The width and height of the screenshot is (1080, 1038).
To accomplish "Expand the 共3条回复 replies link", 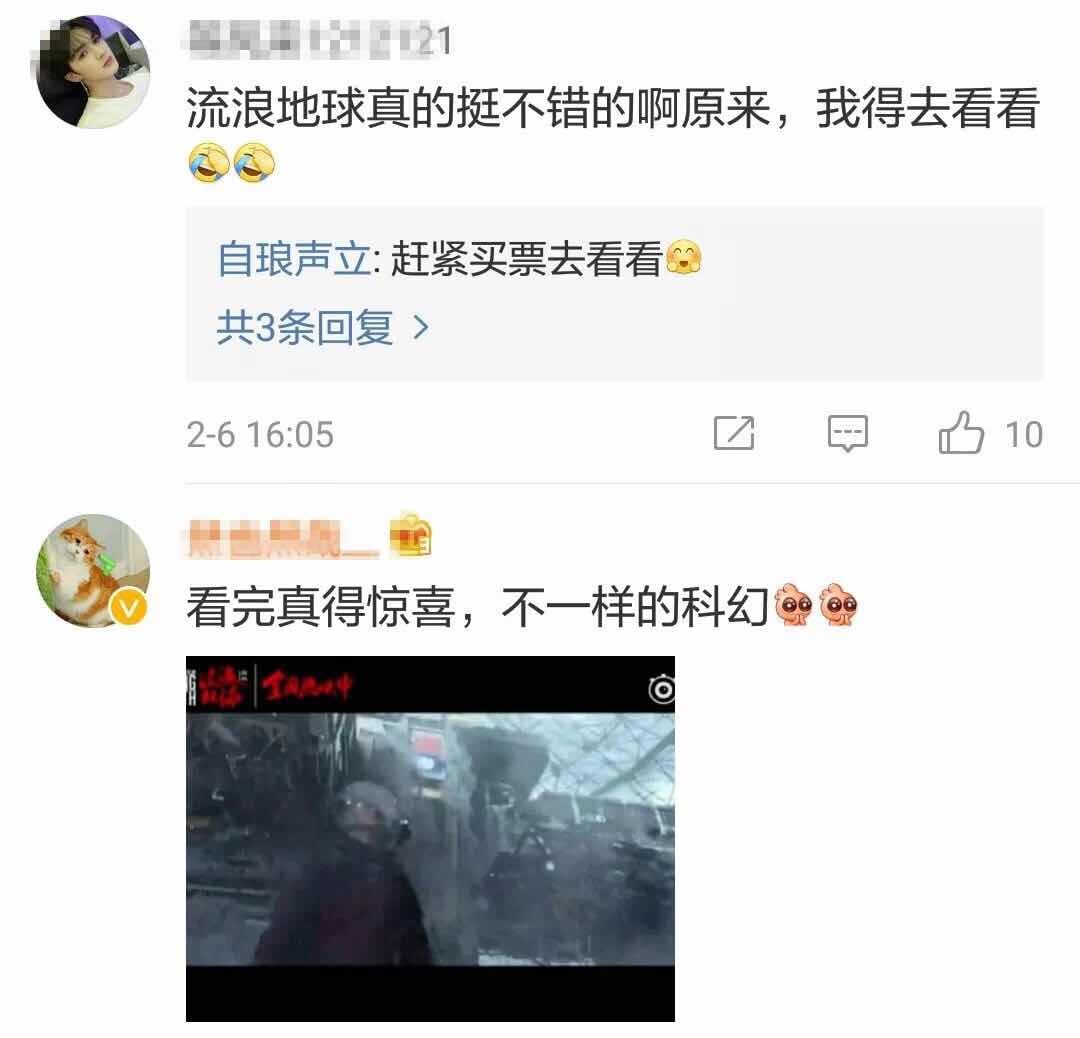I will (322, 327).
